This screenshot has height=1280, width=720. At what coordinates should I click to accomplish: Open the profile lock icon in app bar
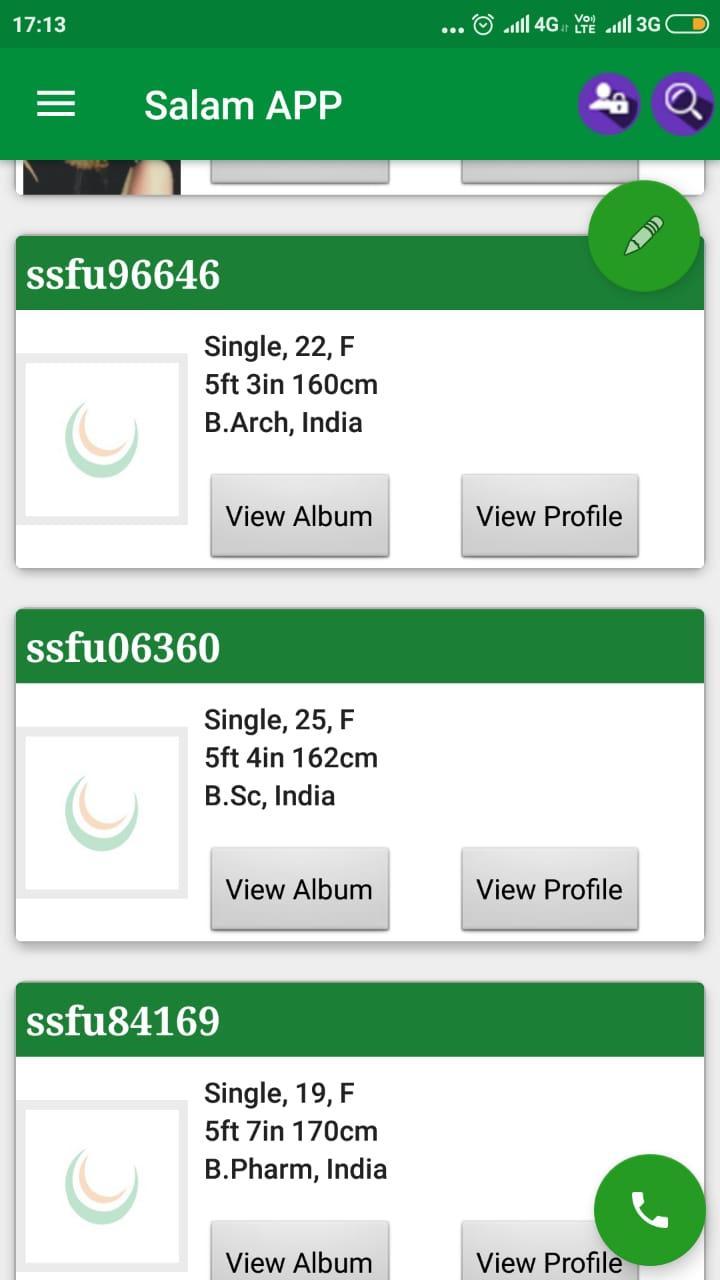point(608,103)
